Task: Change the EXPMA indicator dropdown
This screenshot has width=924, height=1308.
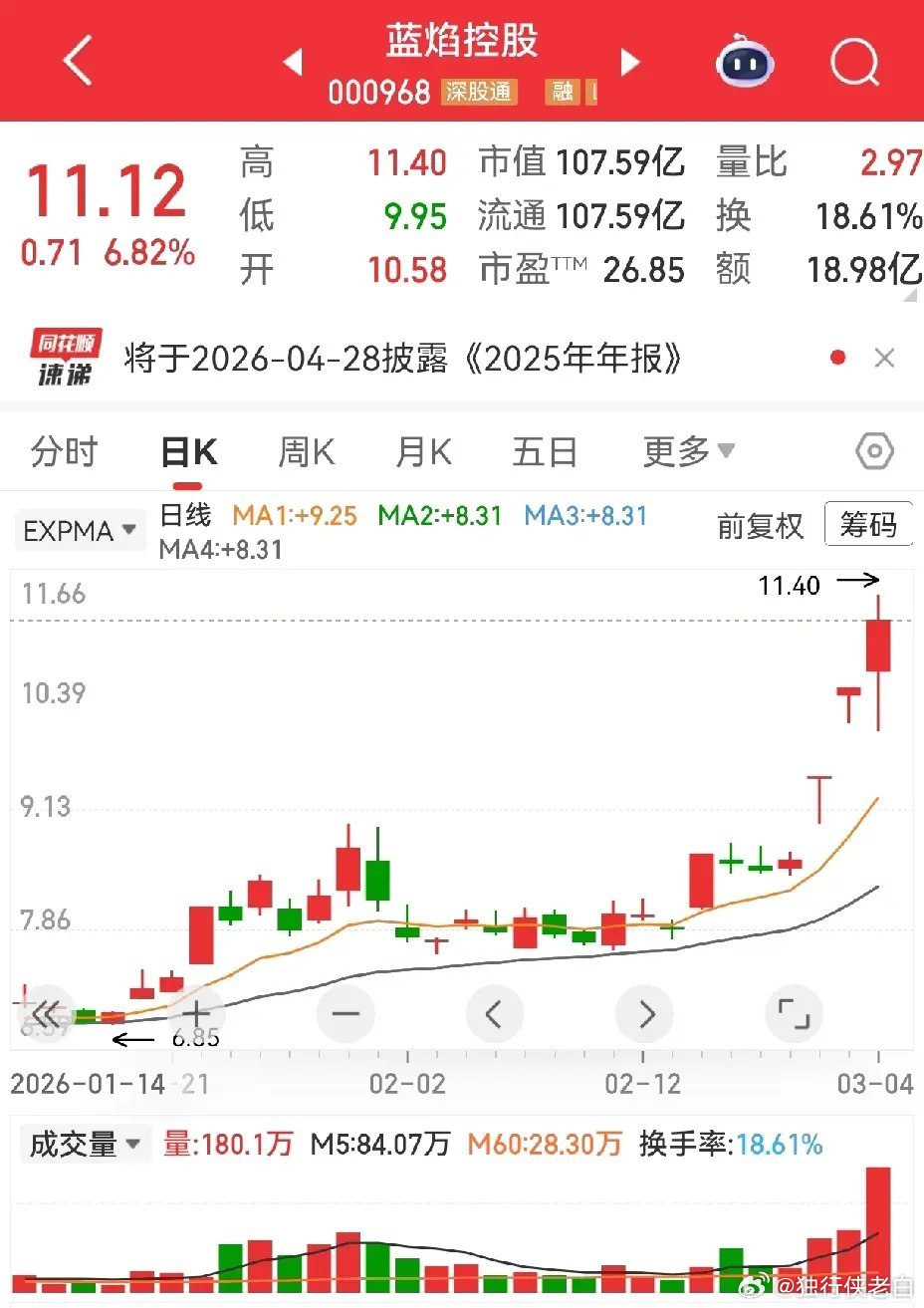Action: pos(80,531)
